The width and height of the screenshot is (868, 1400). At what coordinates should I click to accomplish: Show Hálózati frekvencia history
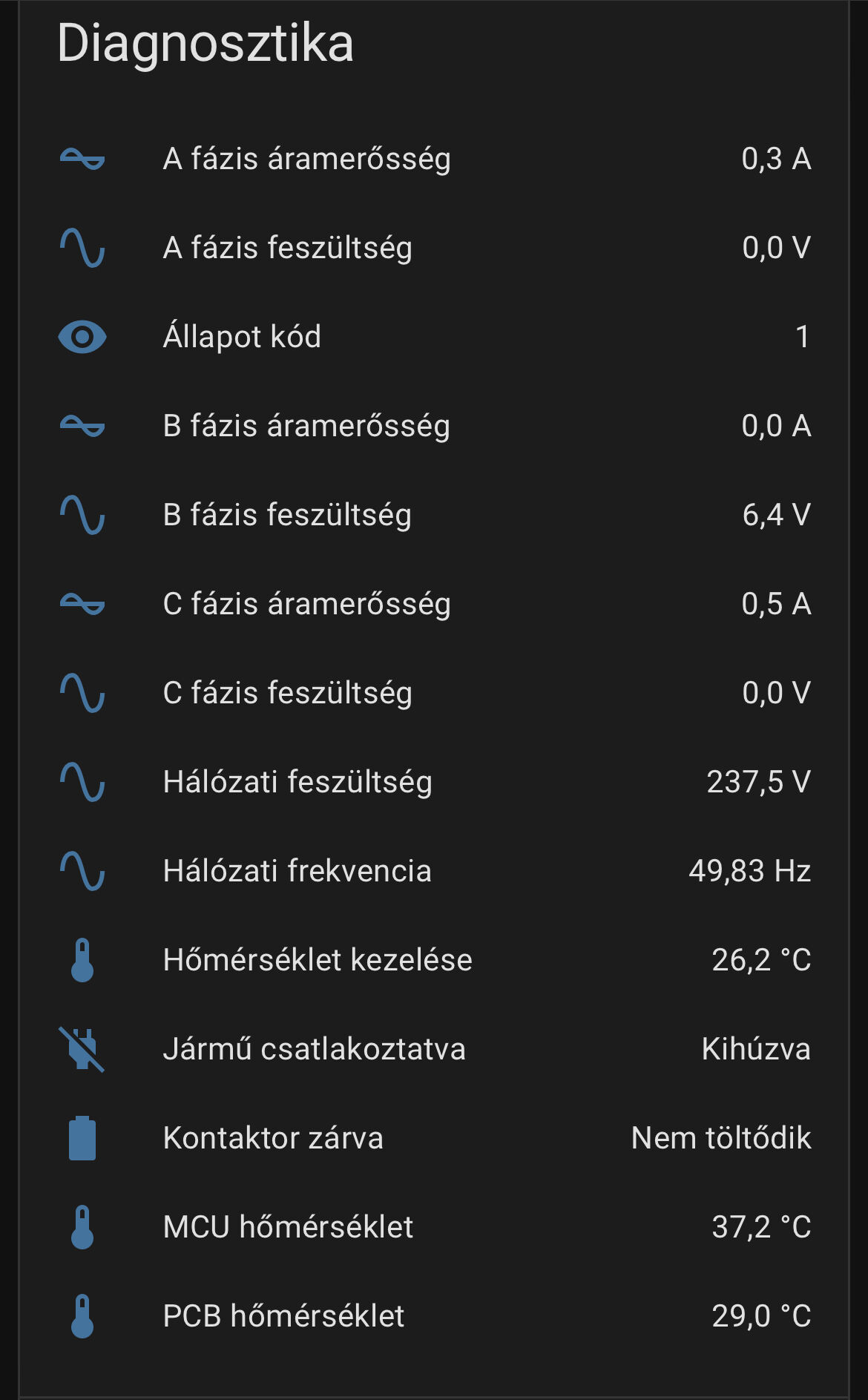tap(434, 871)
